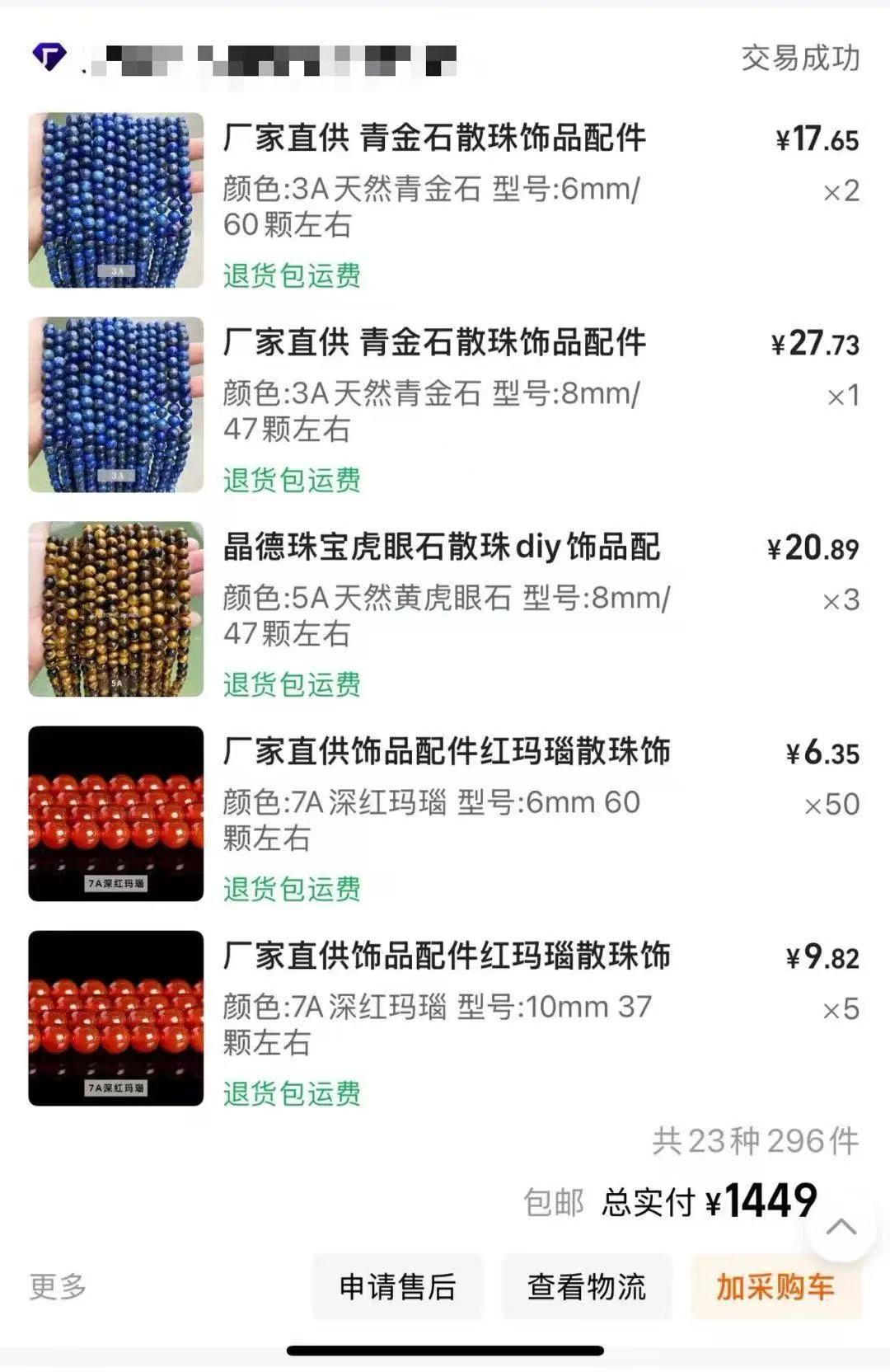Image resolution: width=890 pixels, height=1372 pixels.
Task: Click the 总实付 ¥1449 total amount
Action: tap(709, 1200)
